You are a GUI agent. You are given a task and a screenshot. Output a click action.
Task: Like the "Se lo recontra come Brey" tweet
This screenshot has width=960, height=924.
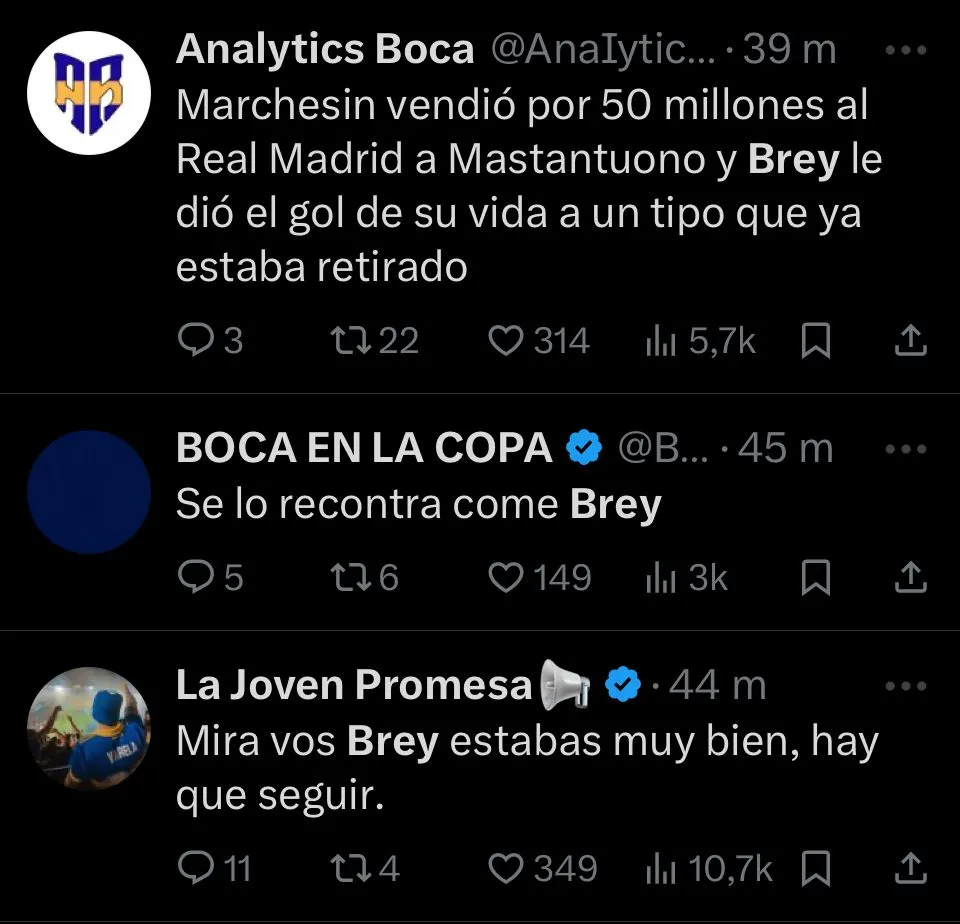click(x=506, y=578)
